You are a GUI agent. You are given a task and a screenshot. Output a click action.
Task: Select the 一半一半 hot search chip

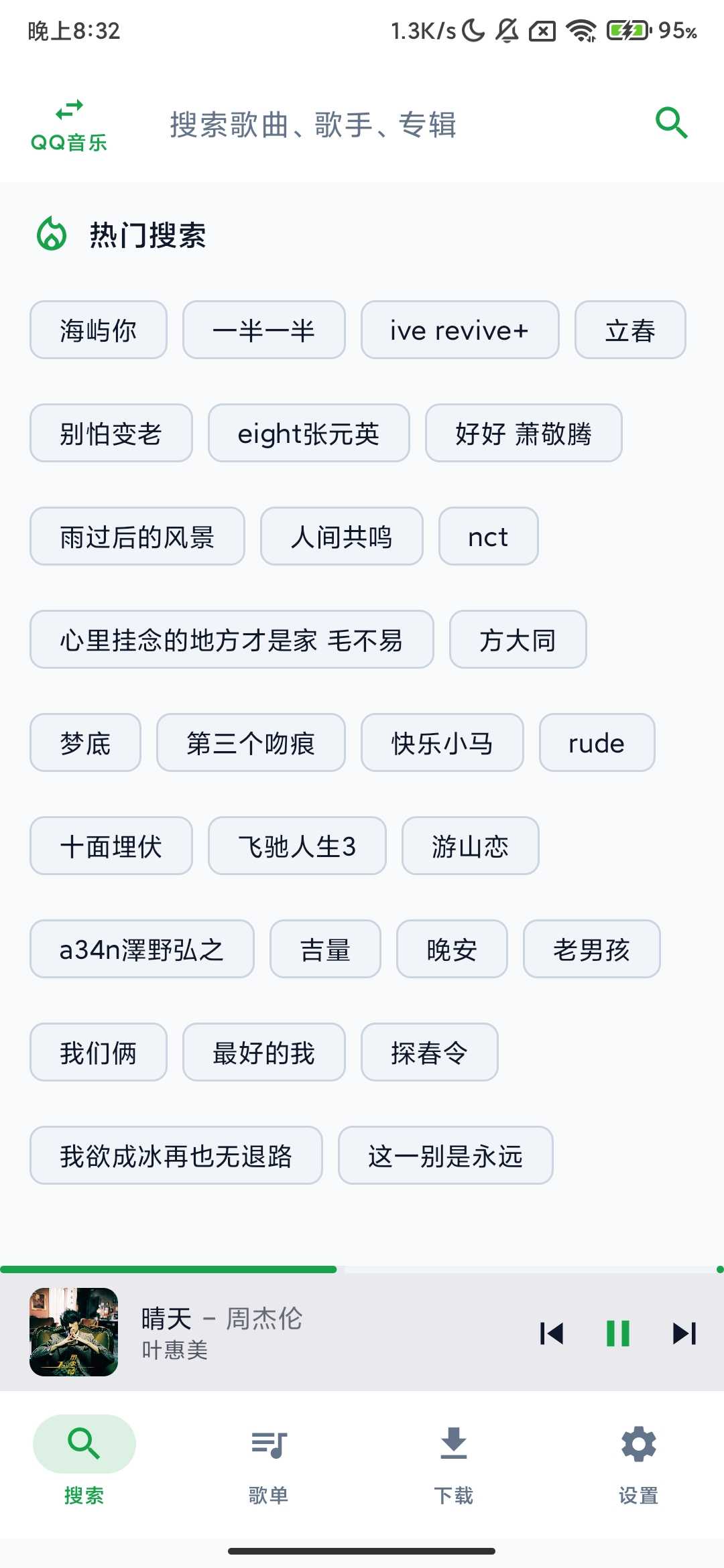(263, 330)
